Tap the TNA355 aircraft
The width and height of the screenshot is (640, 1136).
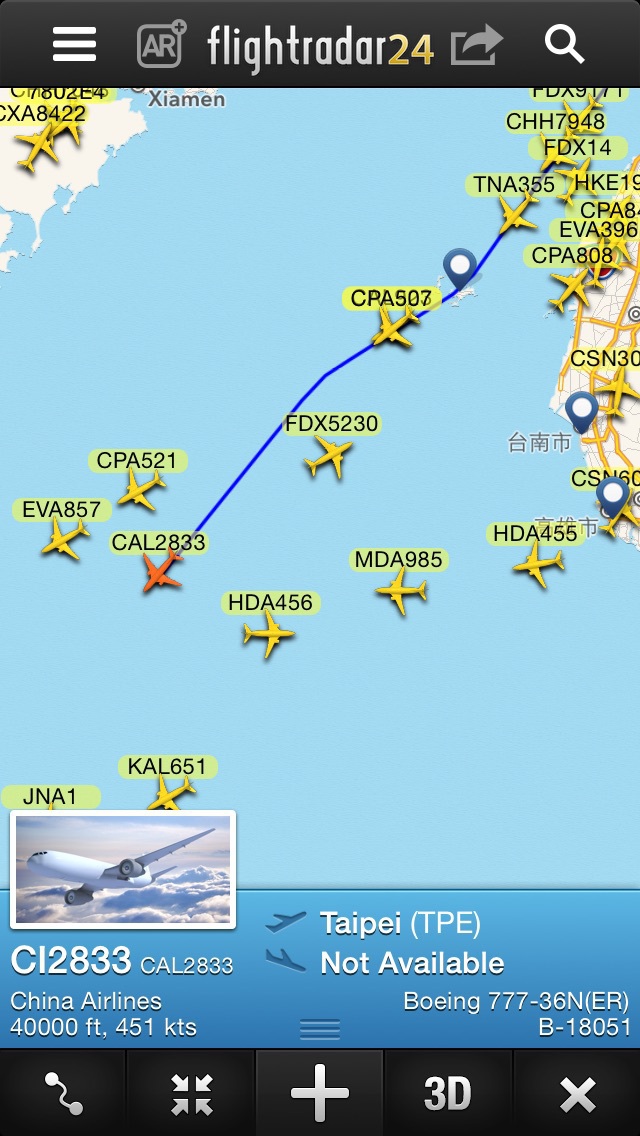517,212
